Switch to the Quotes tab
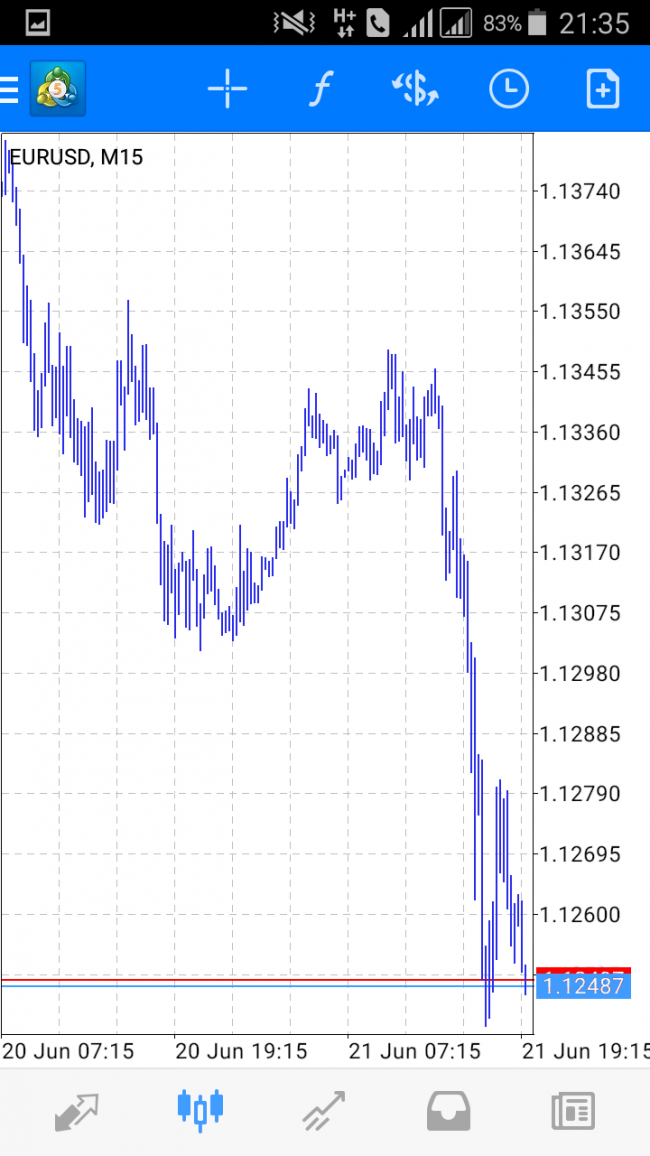 [77, 1111]
